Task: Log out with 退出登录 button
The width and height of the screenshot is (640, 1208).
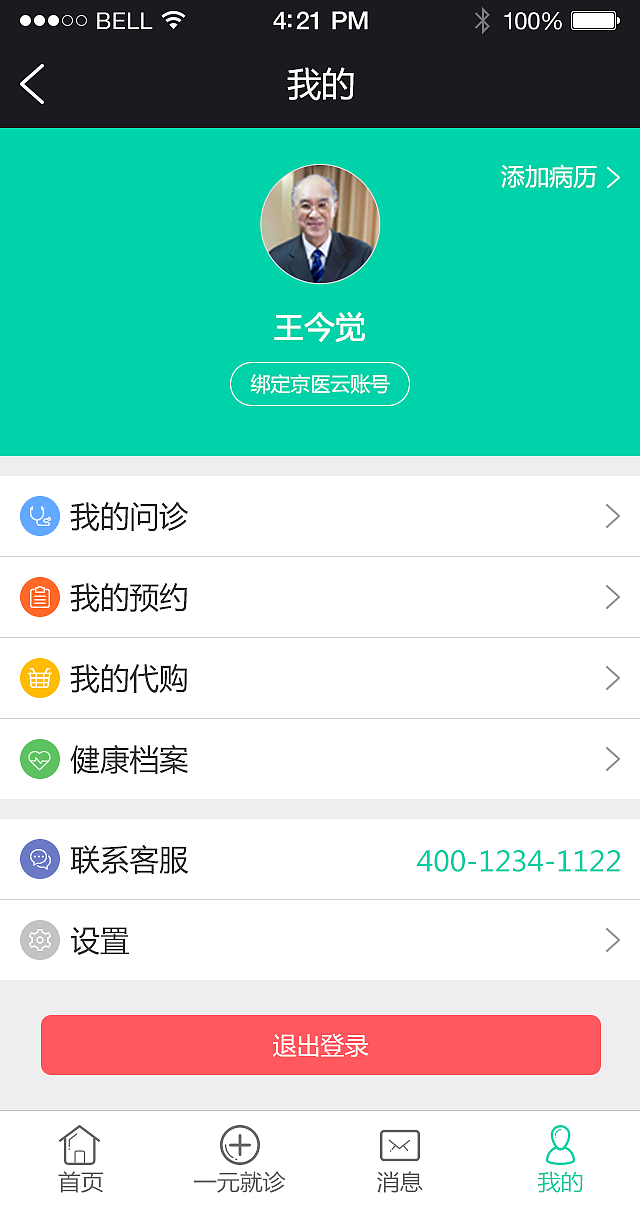Action: click(320, 1045)
